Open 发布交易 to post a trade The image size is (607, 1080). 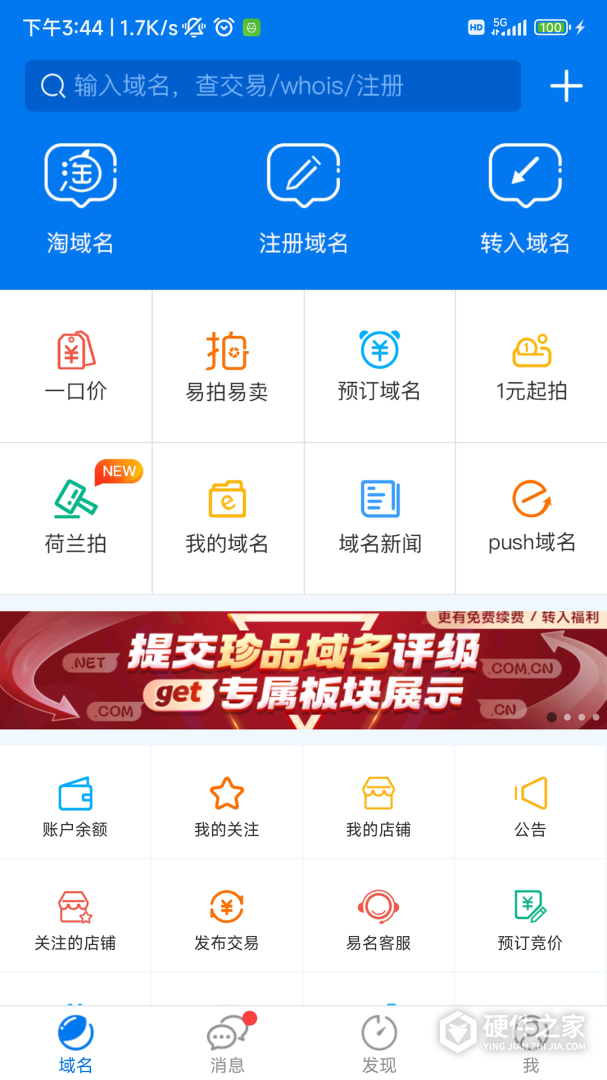[x=227, y=918]
